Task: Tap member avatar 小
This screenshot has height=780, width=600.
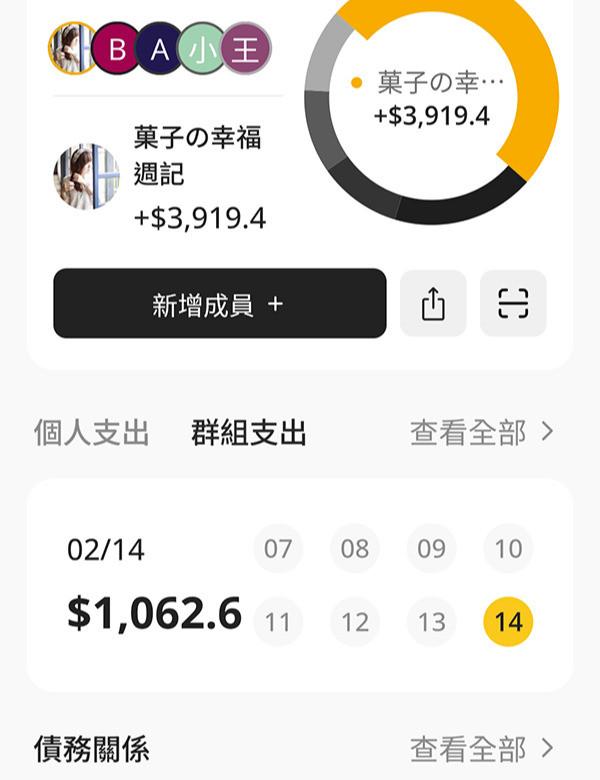Action: [203, 48]
